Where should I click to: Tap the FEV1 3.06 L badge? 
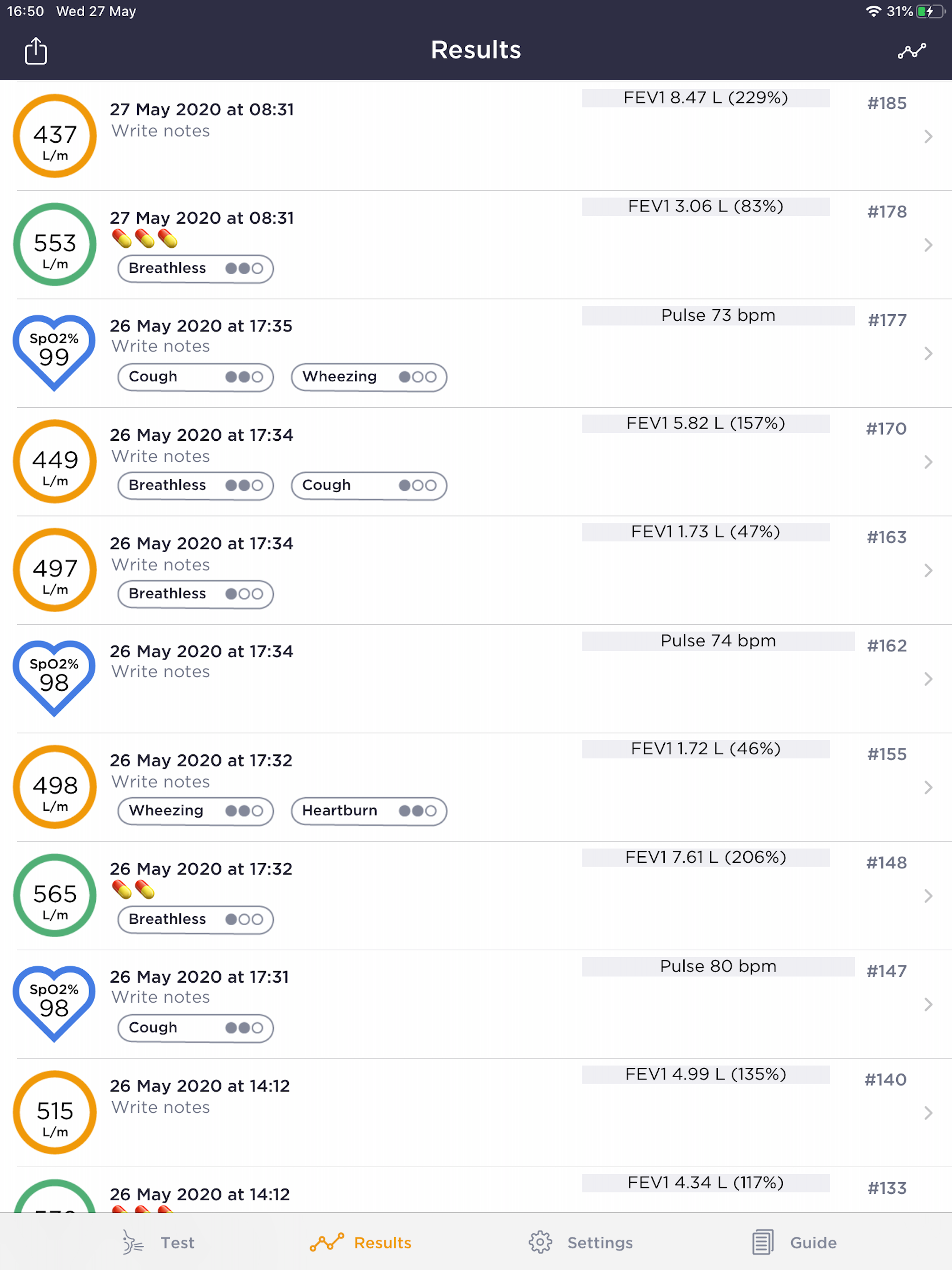pos(705,206)
